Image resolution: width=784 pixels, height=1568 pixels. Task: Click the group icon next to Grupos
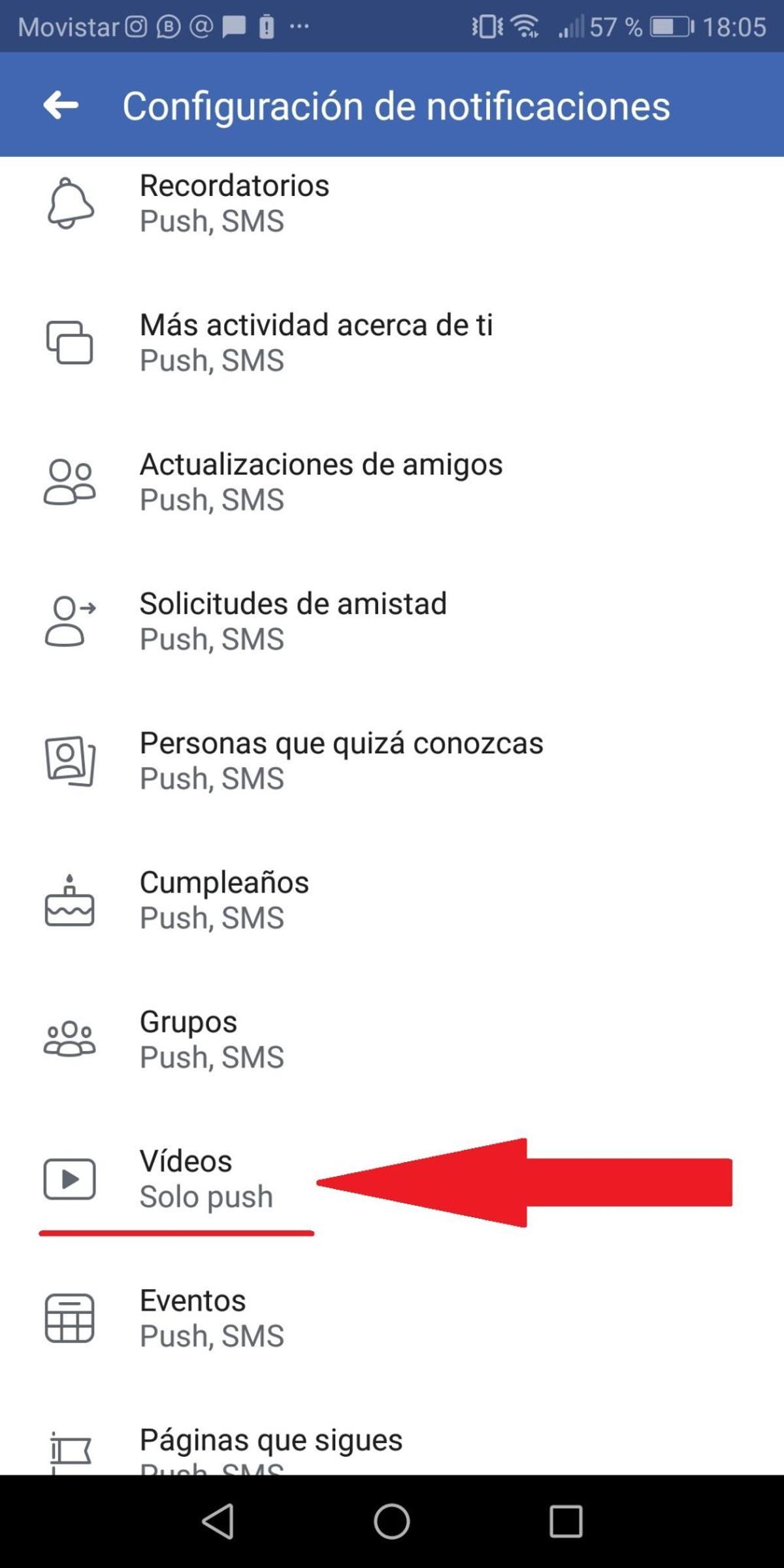pyautogui.click(x=70, y=1039)
